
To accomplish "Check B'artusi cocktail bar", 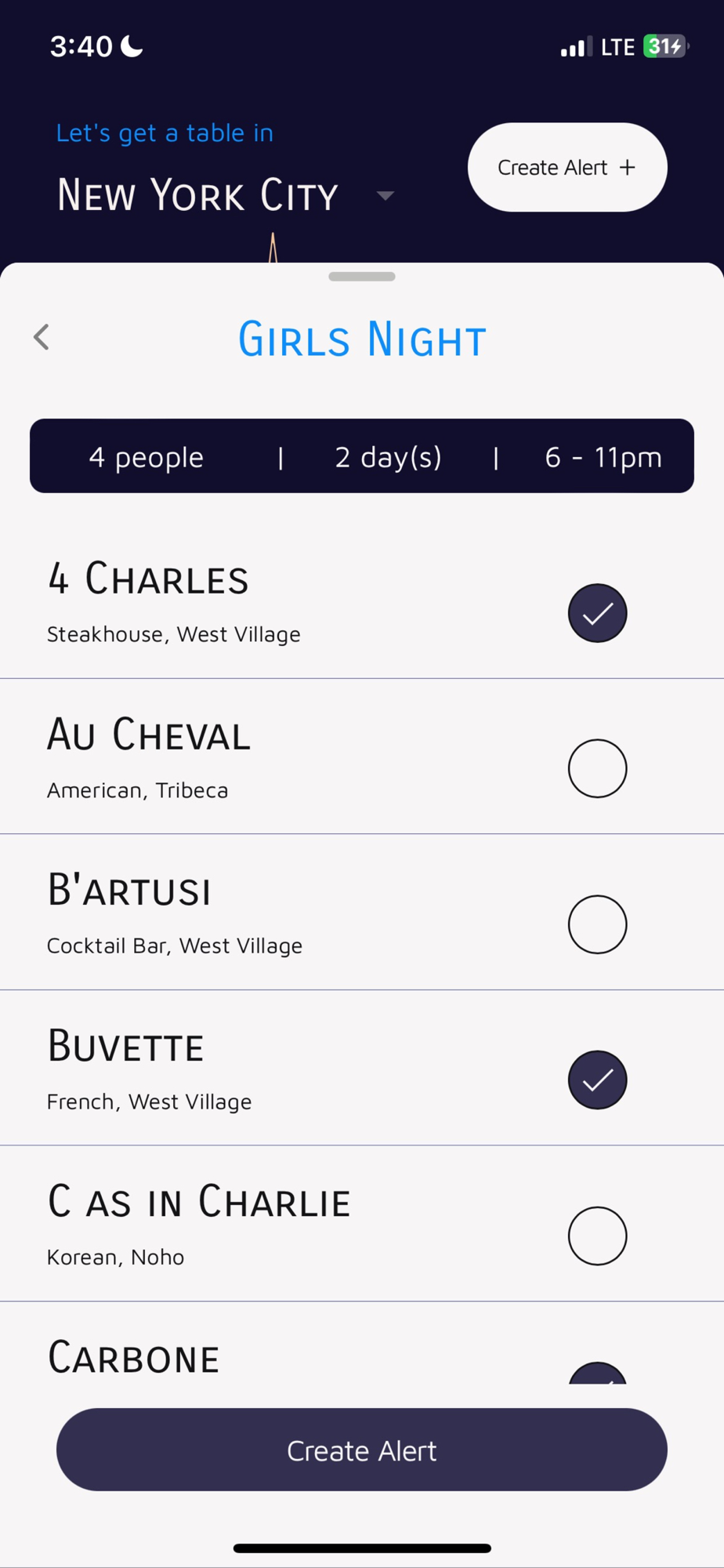I will click(x=597, y=924).
